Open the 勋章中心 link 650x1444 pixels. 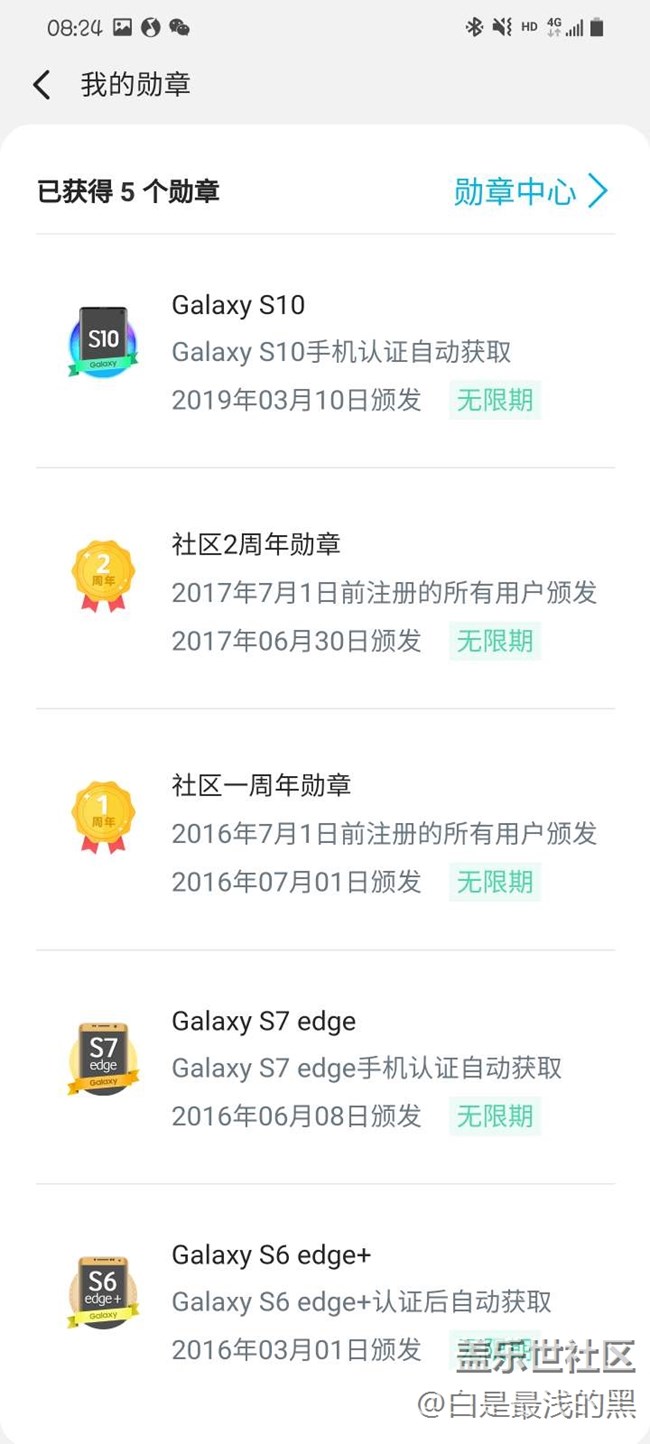(x=530, y=191)
